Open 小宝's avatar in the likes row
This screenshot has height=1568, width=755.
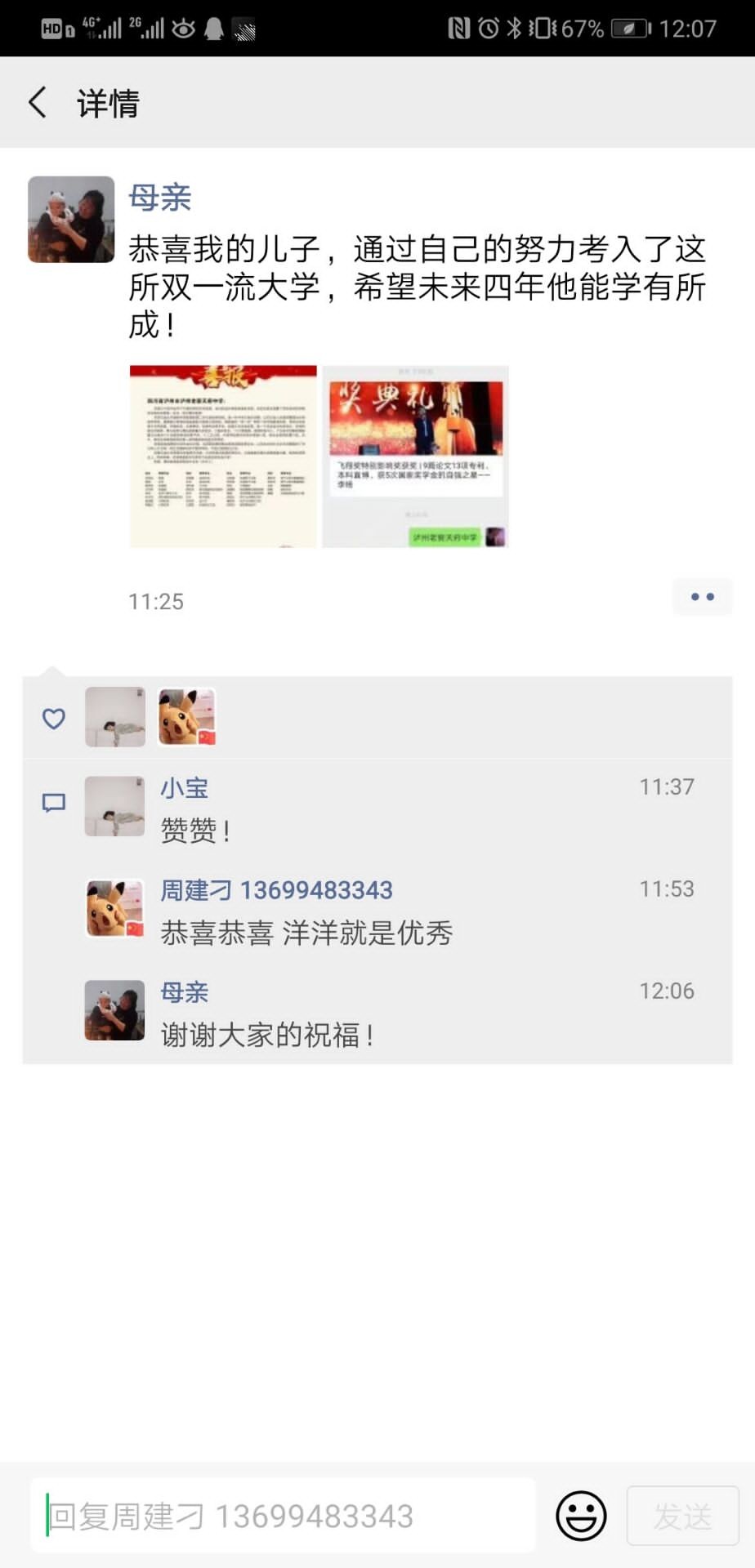tap(115, 717)
